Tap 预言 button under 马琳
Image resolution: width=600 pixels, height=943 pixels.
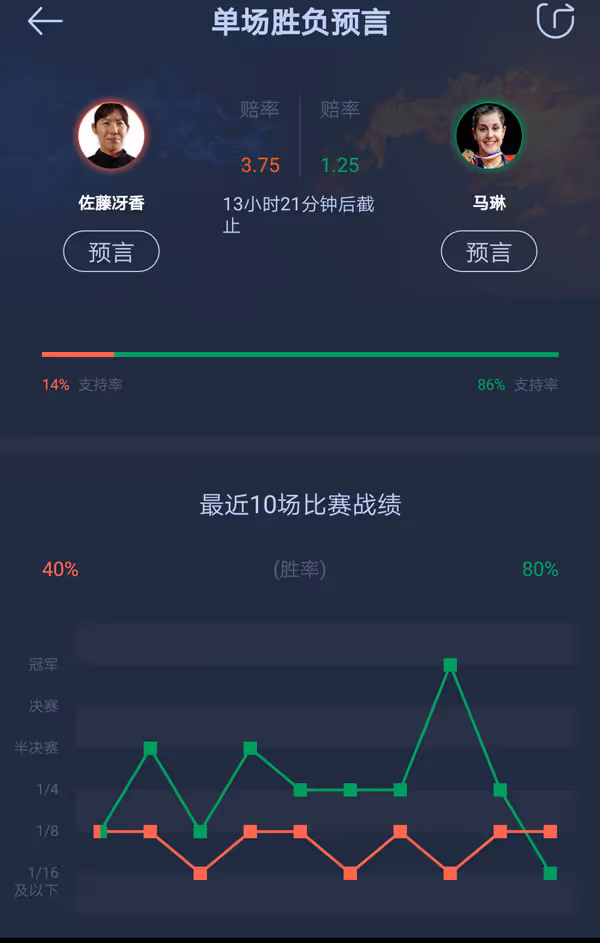click(x=489, y=252)
